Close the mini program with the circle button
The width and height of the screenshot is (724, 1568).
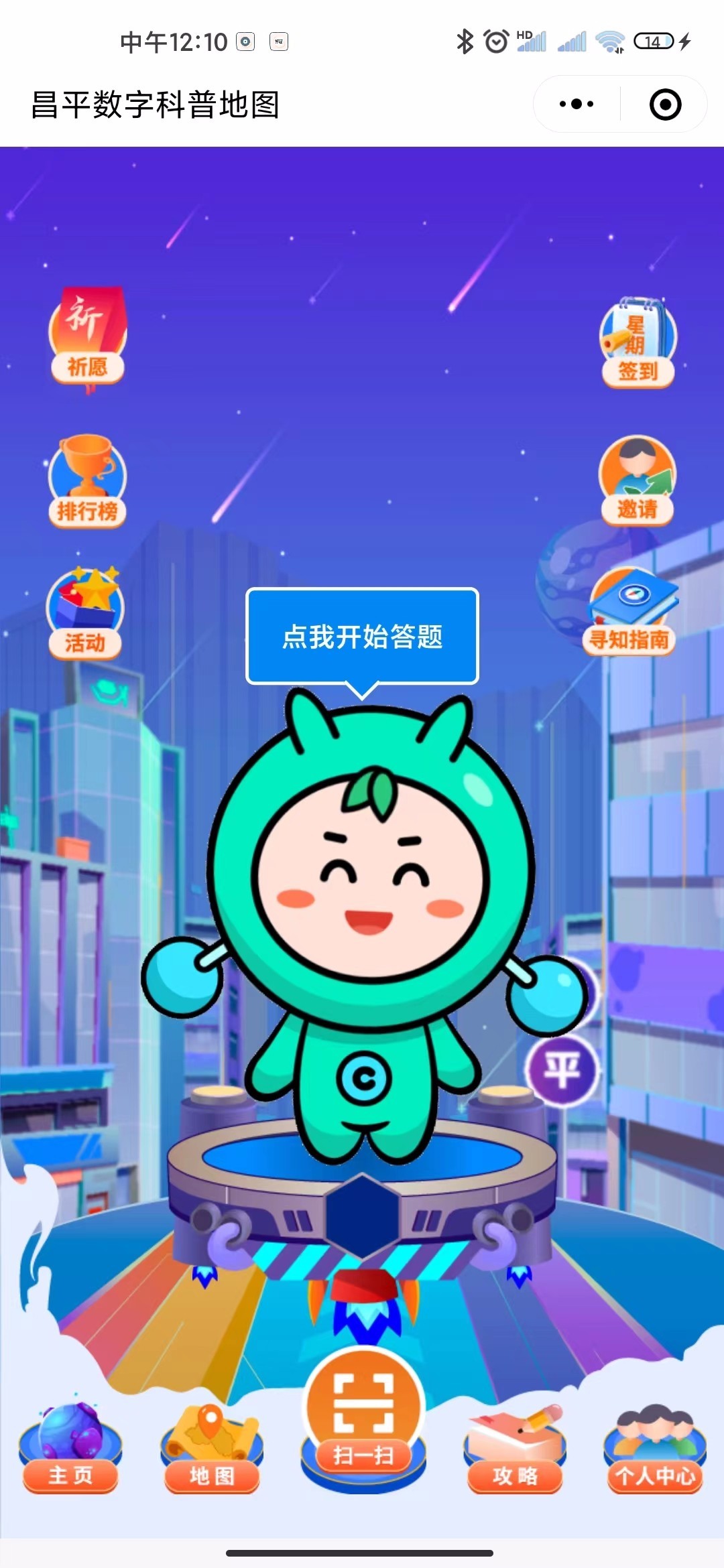665,105
